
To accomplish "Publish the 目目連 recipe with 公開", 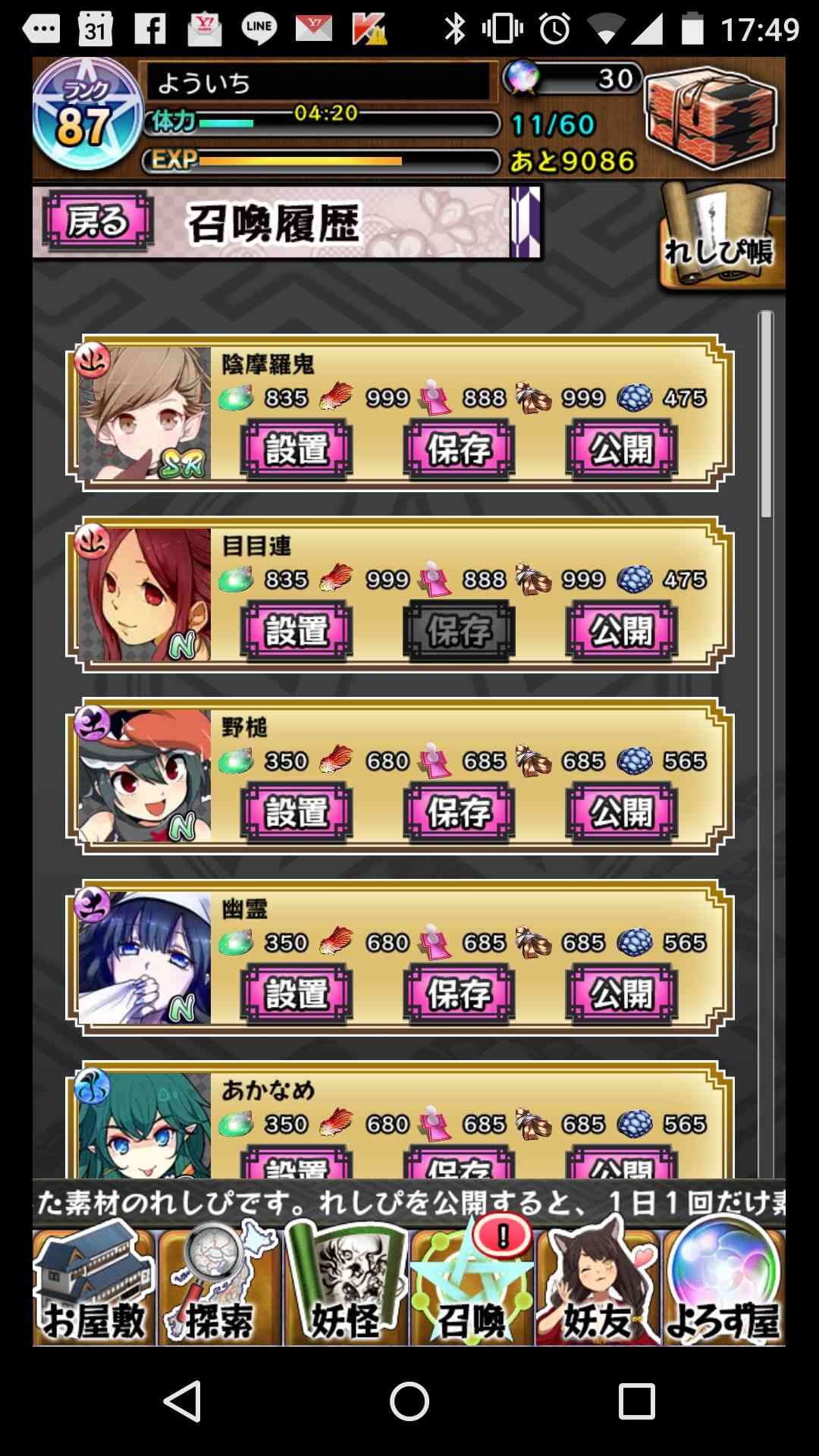I will click(622, 631).
